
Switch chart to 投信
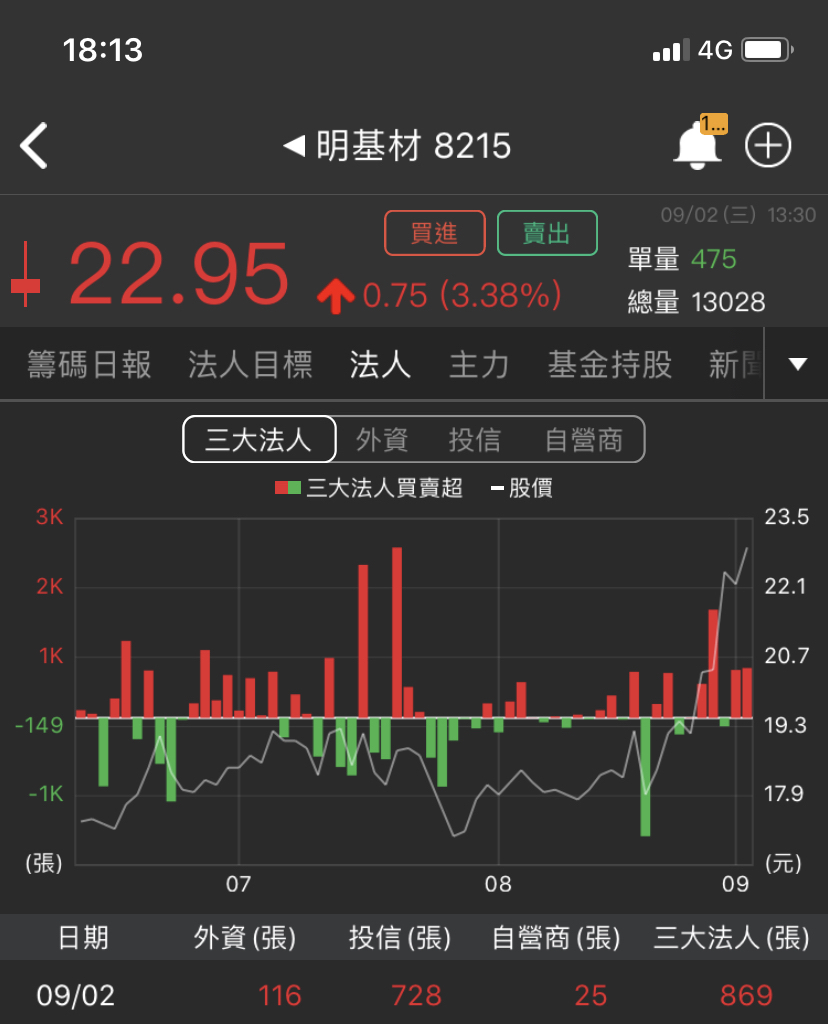click(x=475, y=439)
